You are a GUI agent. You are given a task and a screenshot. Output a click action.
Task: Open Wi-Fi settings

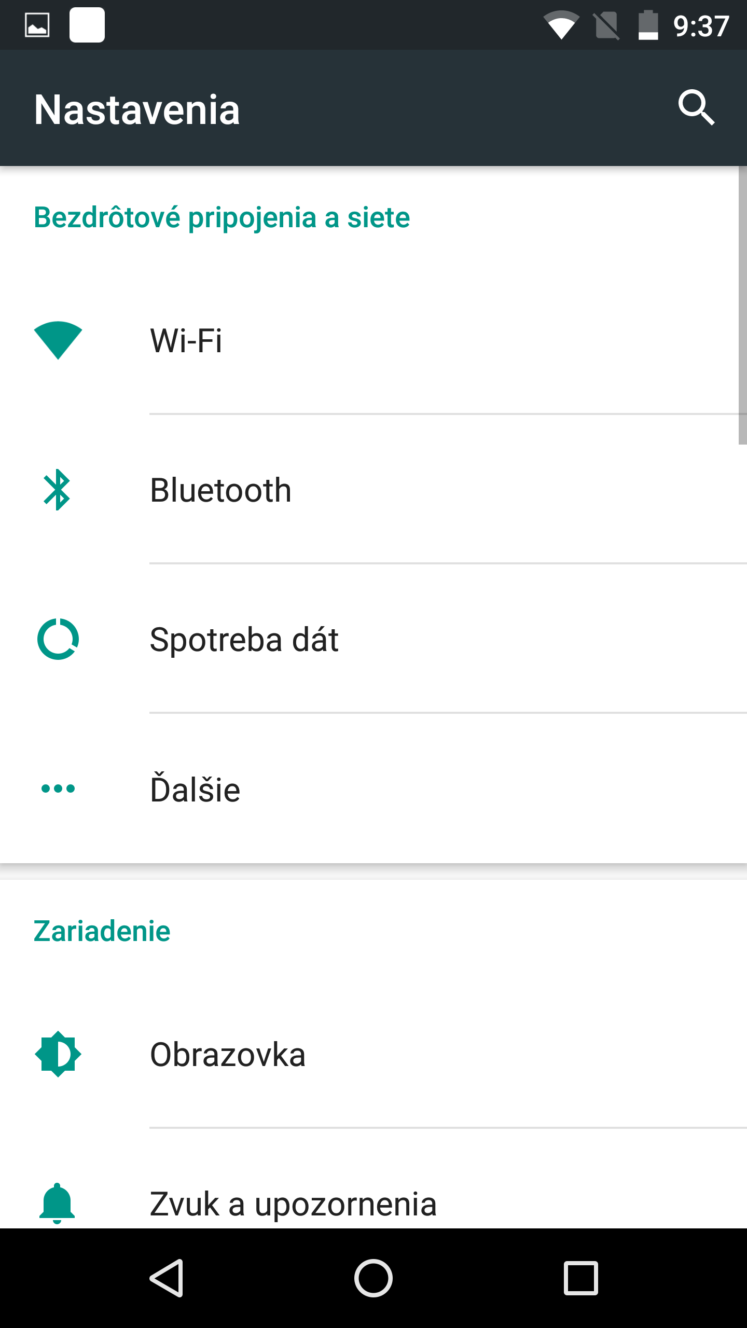tap(373, 340)
